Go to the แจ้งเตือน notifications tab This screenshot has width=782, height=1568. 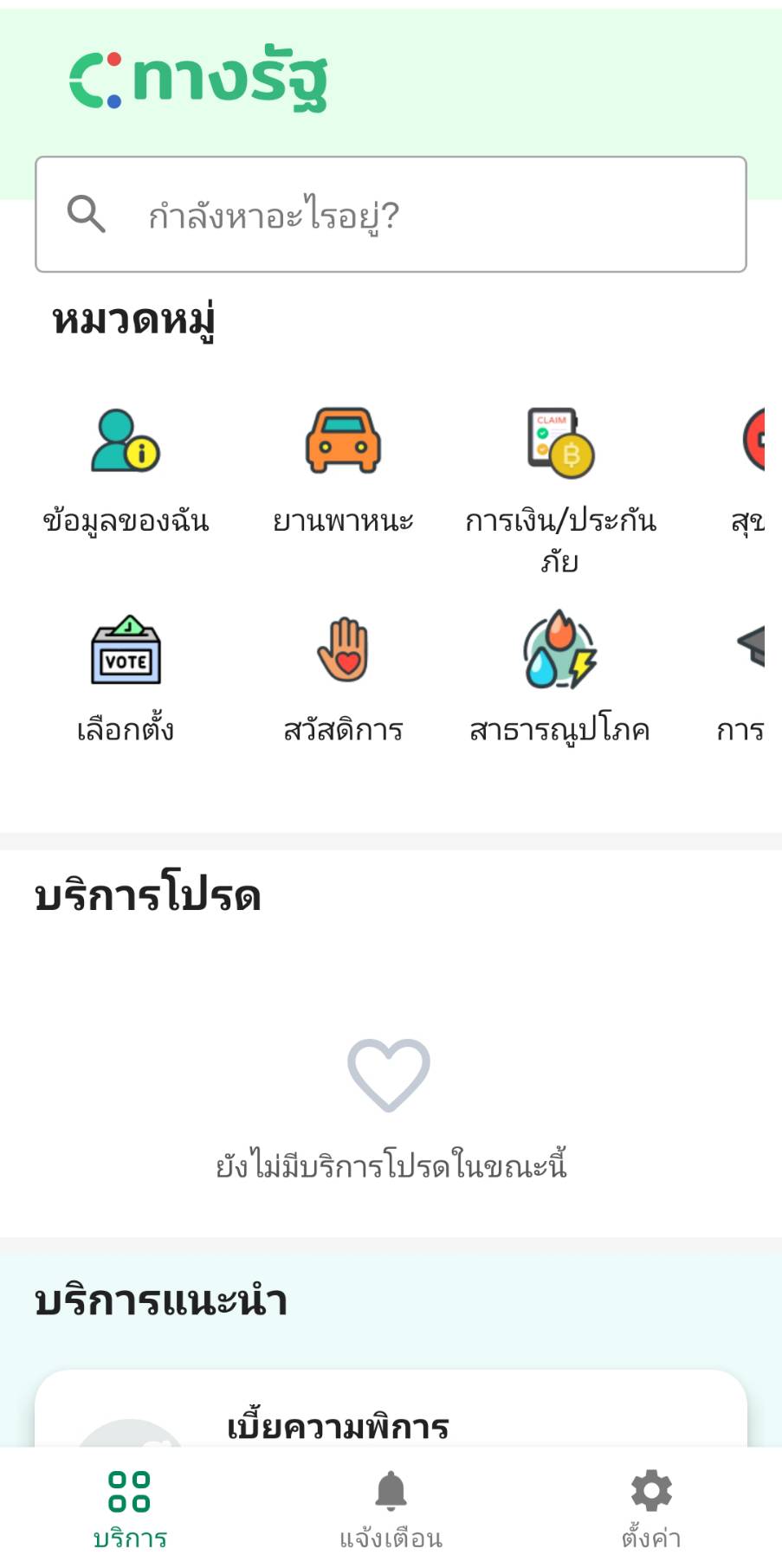click(x=391, y=1508)
